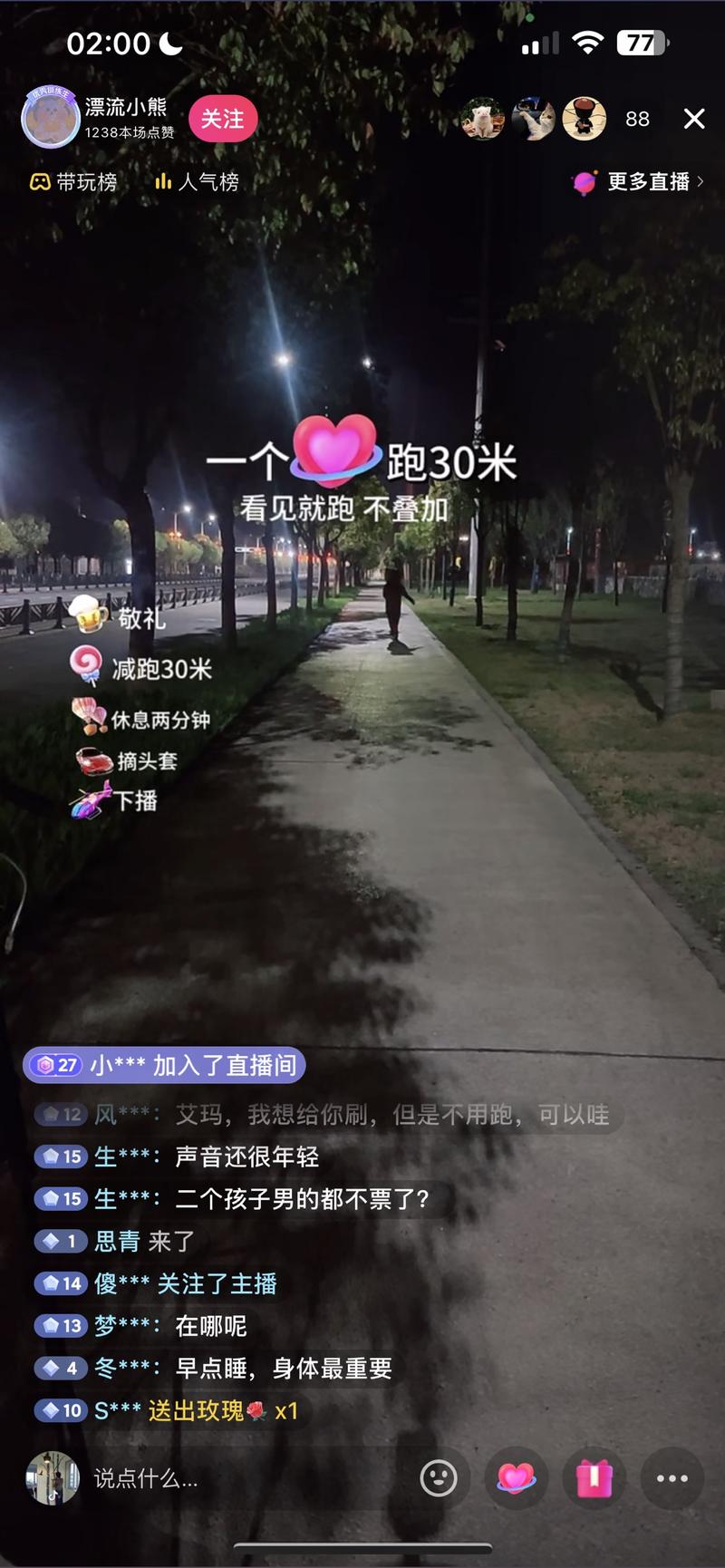Image resolution: width=725 pixels, height=1568 pixels.
Task: Open the gift box panel icon
Action: click(594, 1477)
